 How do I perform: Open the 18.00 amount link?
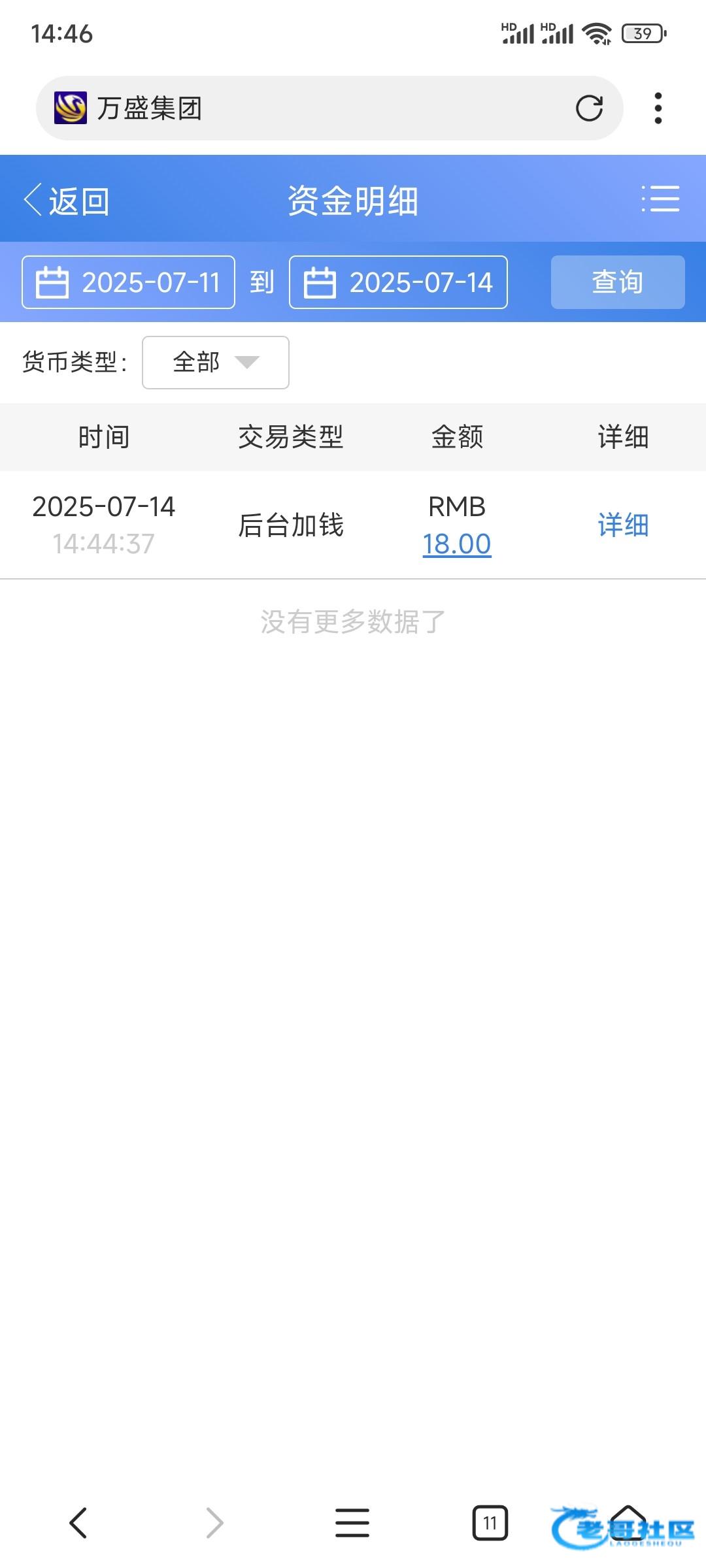pyautogui.click(x=456, y=544)
